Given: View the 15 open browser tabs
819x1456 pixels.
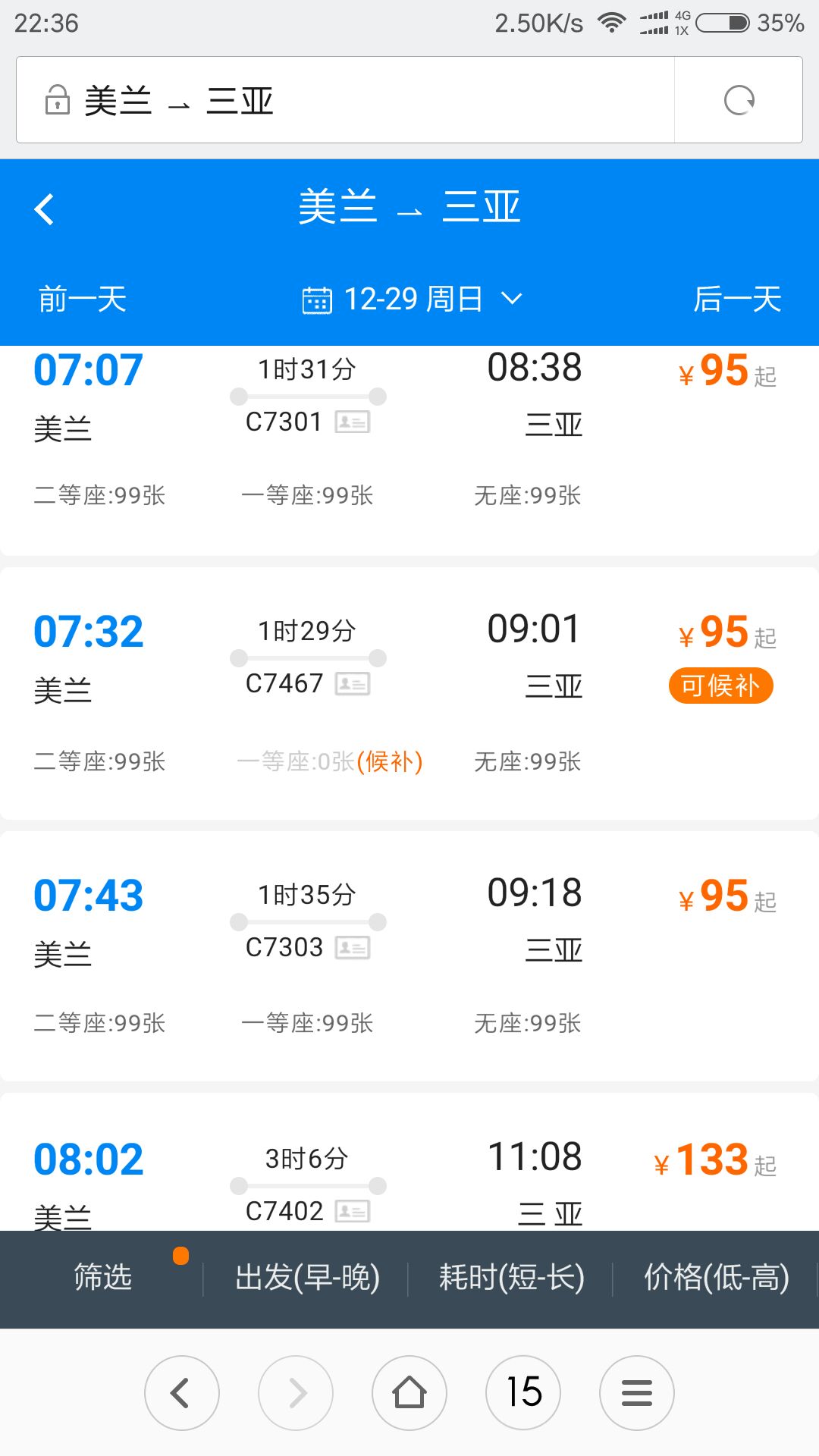Looking at the screenshot, I should point(523,1393).
